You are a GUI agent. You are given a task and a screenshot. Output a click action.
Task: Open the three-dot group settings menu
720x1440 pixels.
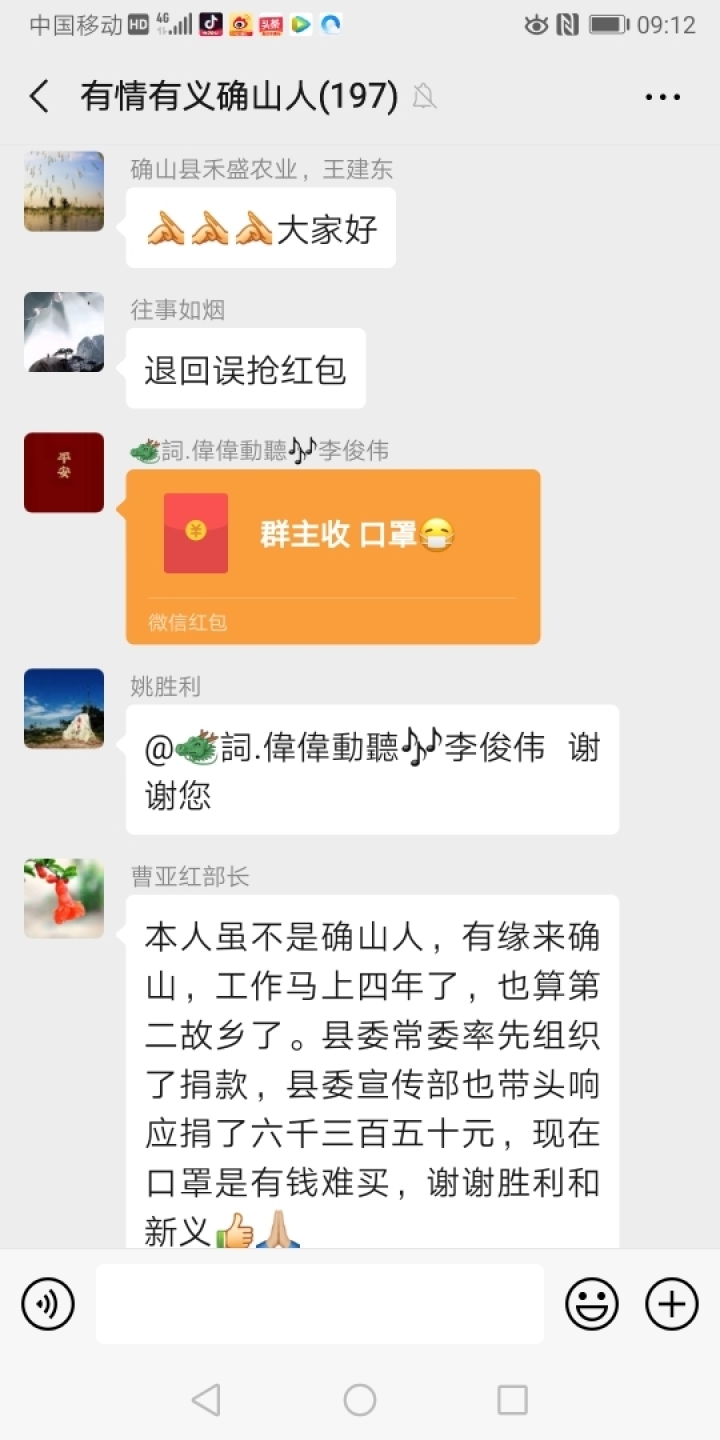663,96
